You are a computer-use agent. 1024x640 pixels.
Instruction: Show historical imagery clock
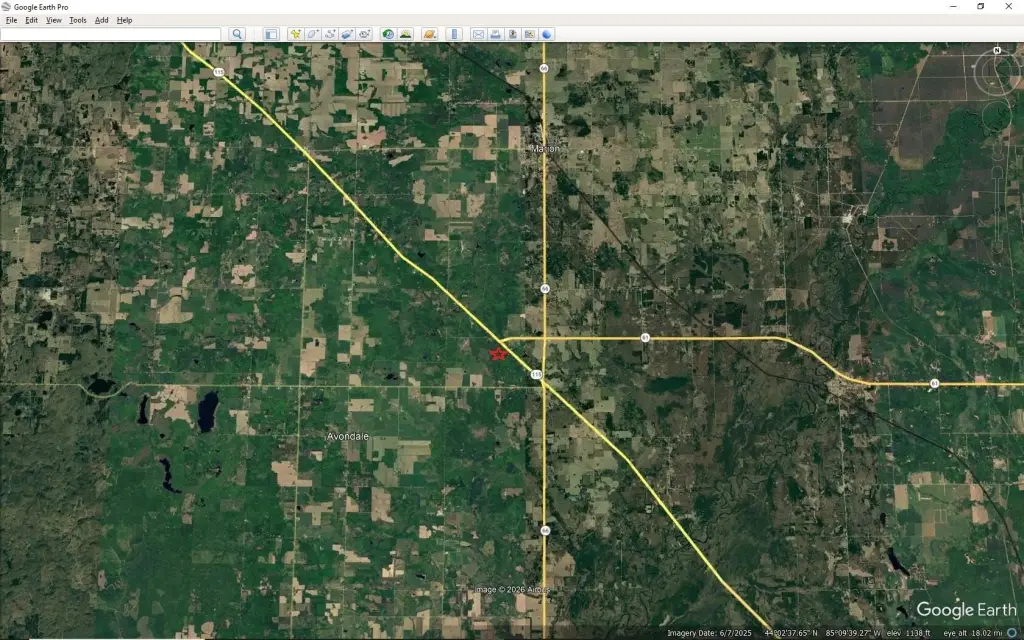(x=388, y=34)
